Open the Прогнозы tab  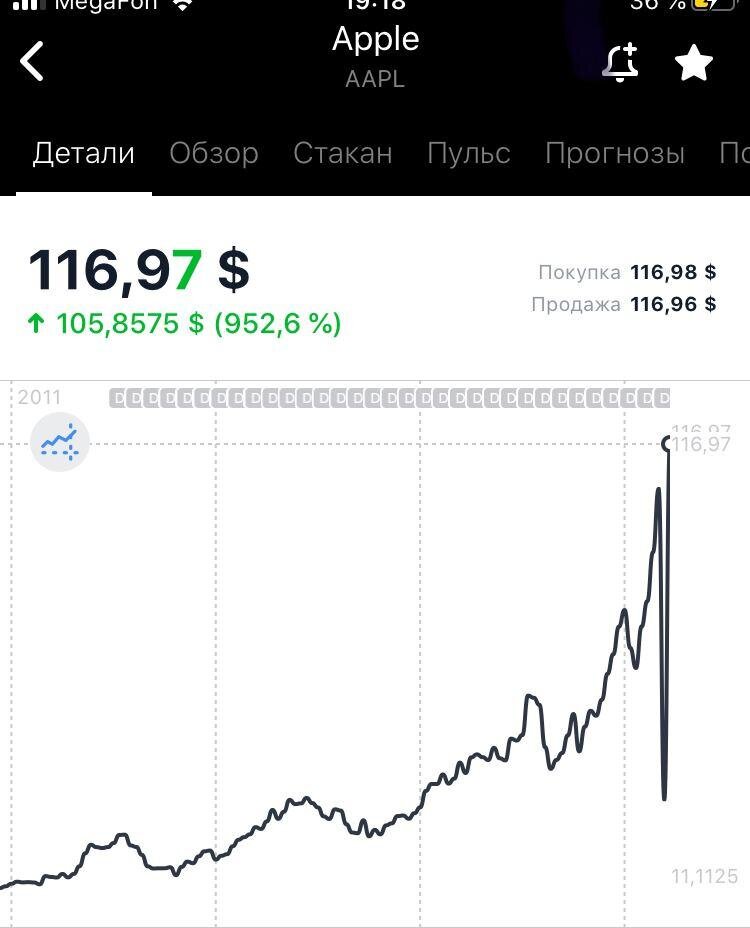(x=615, y=153)
